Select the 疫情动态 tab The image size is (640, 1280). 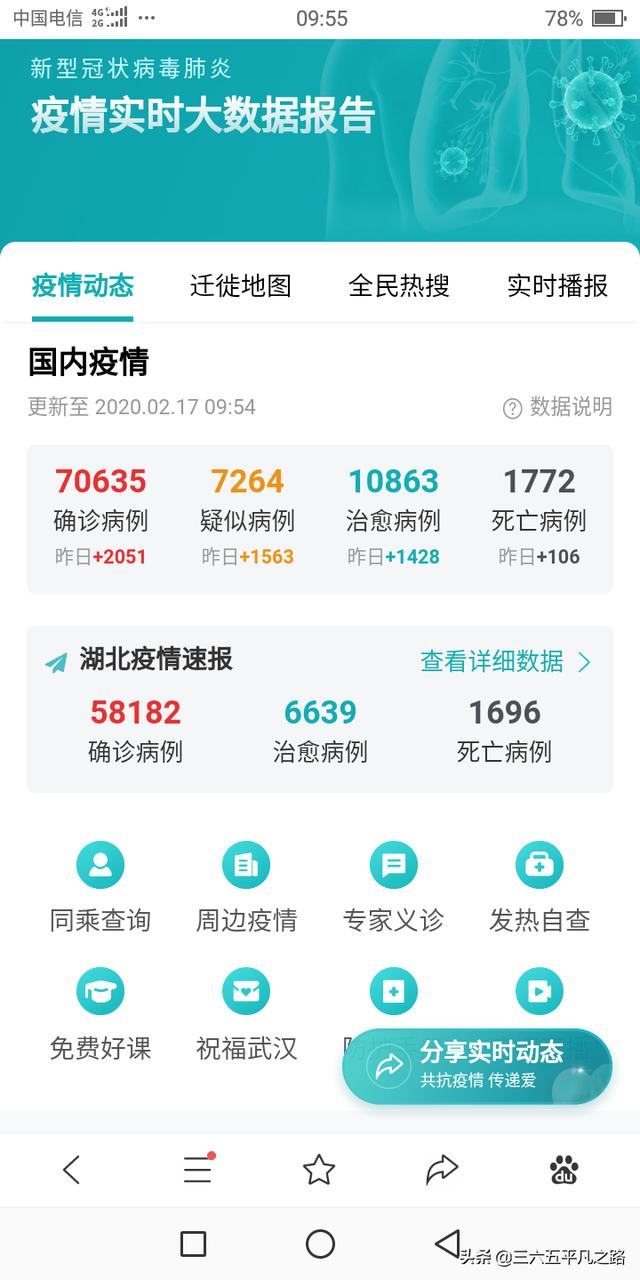pos(82,286)
